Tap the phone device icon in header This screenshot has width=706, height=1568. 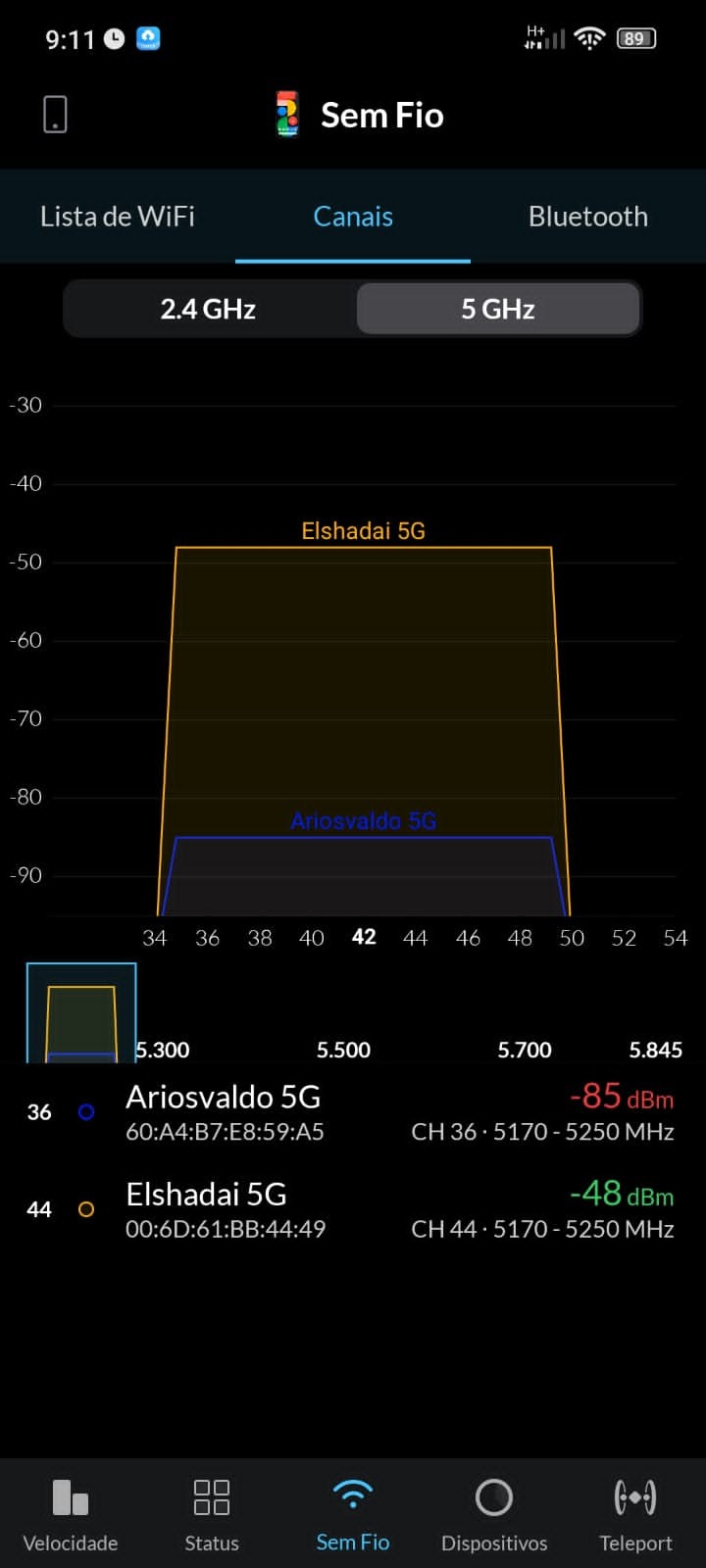pos(56,115)
